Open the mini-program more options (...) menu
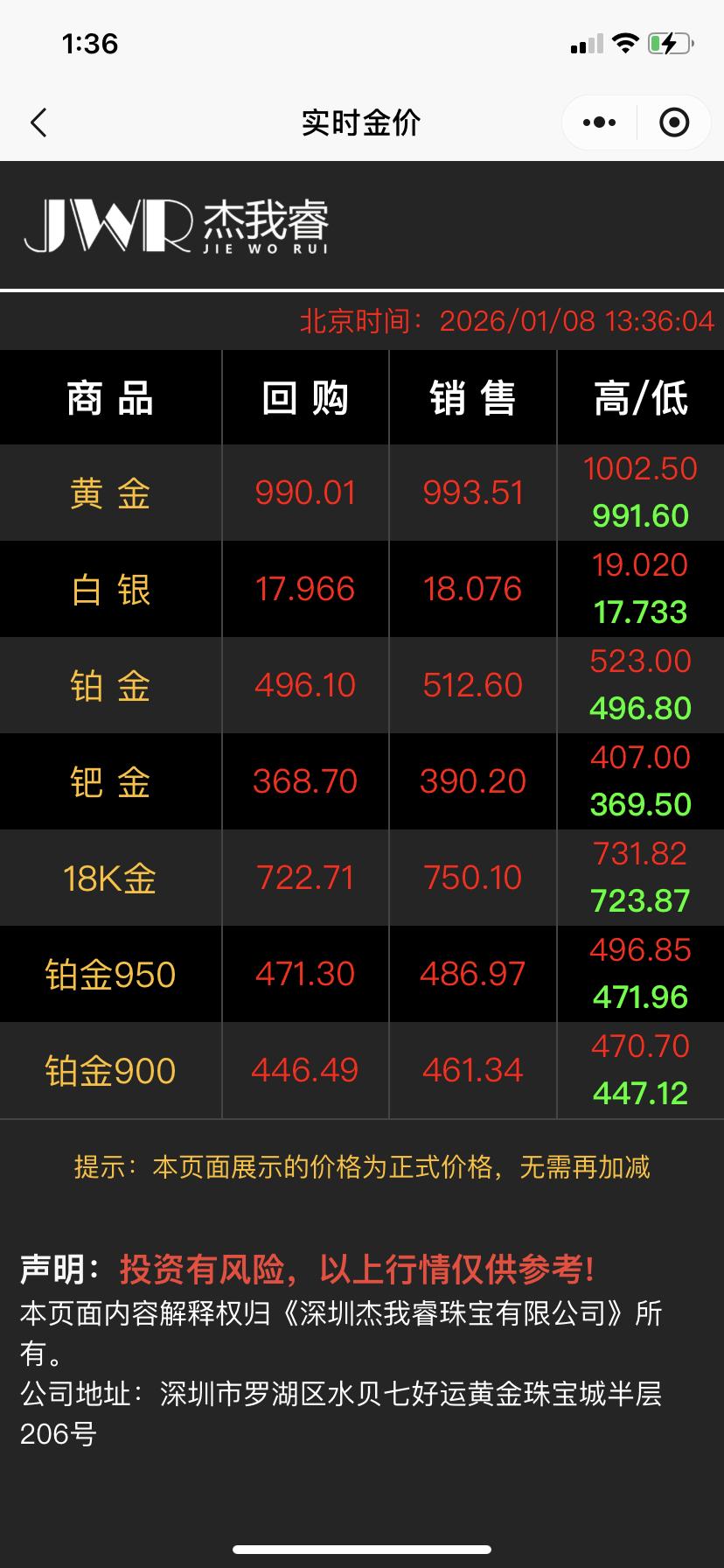The image size is (724, 1568). coord(597,122)
